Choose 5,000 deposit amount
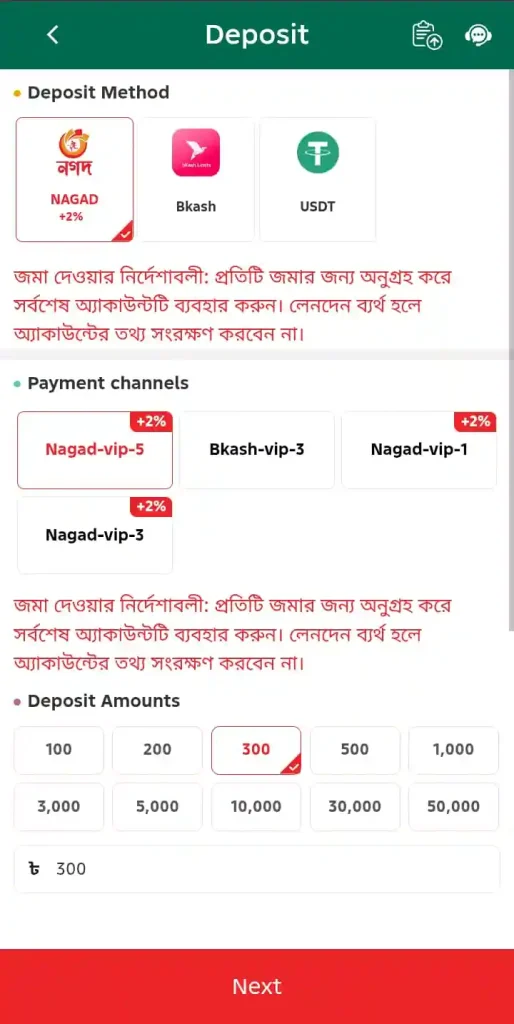514x1024 pixels. (x=157, y=807)
